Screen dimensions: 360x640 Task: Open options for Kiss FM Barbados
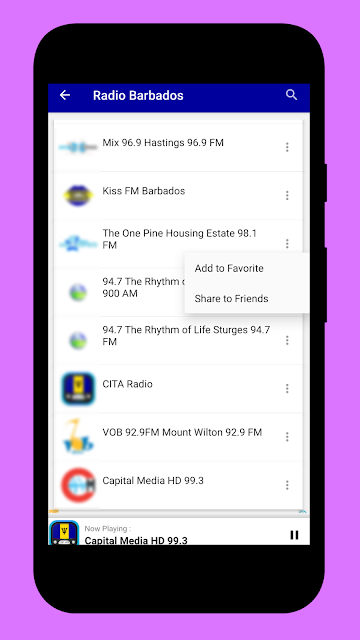[x=287, y=196]
